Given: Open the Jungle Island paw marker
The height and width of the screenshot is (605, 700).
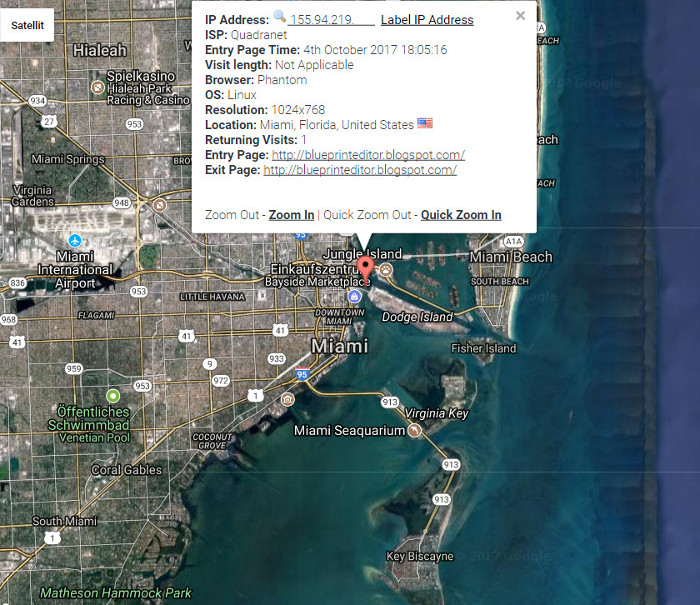Looking at the screenshot, I should point(386,269).
